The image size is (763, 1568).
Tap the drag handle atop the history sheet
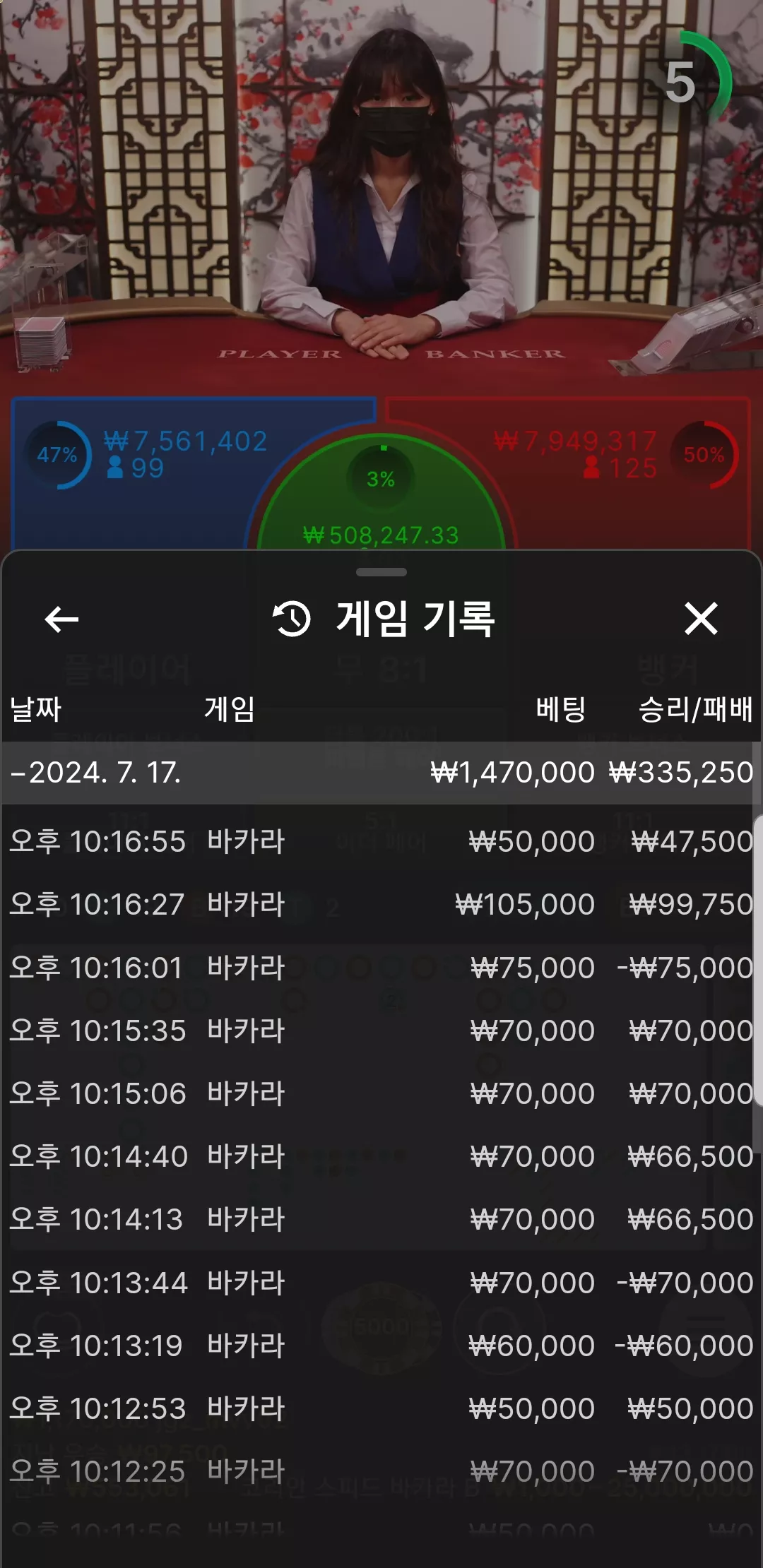point(381,572)
